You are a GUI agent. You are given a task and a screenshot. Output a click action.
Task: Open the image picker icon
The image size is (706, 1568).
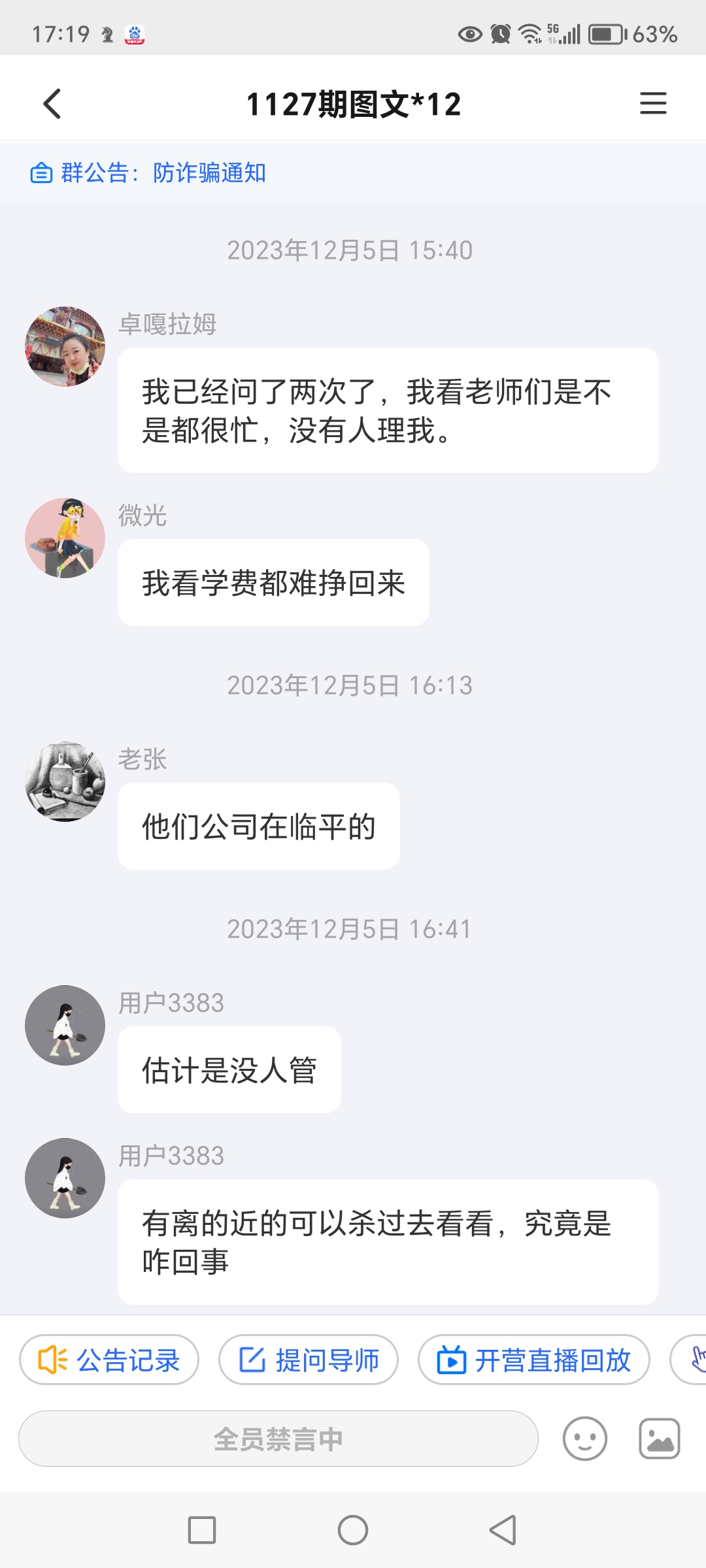(659, 1439)
